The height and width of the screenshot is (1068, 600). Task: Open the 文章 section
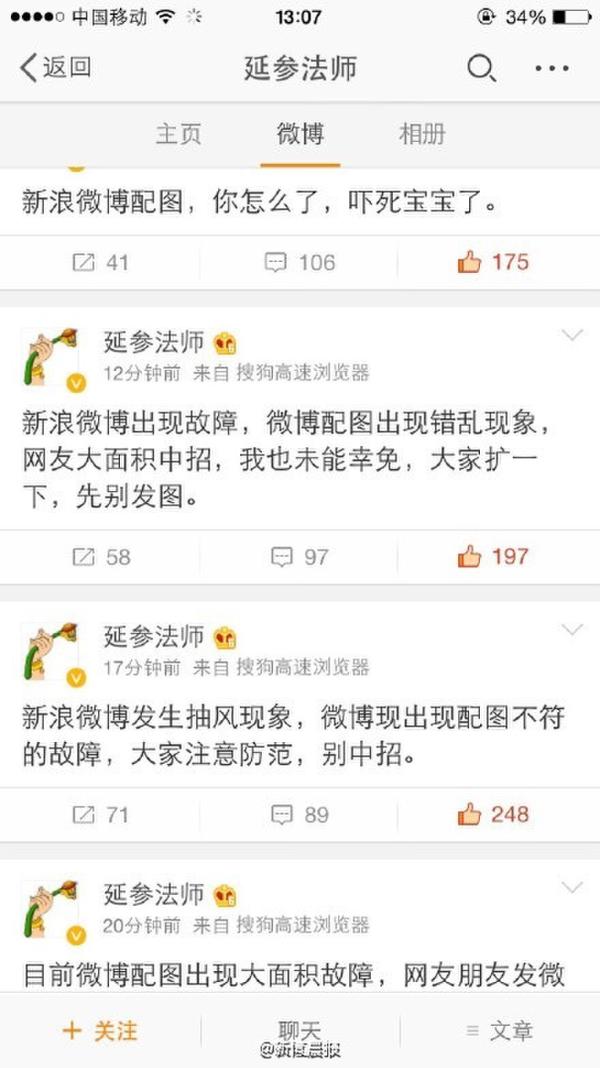click(499, 1030)
